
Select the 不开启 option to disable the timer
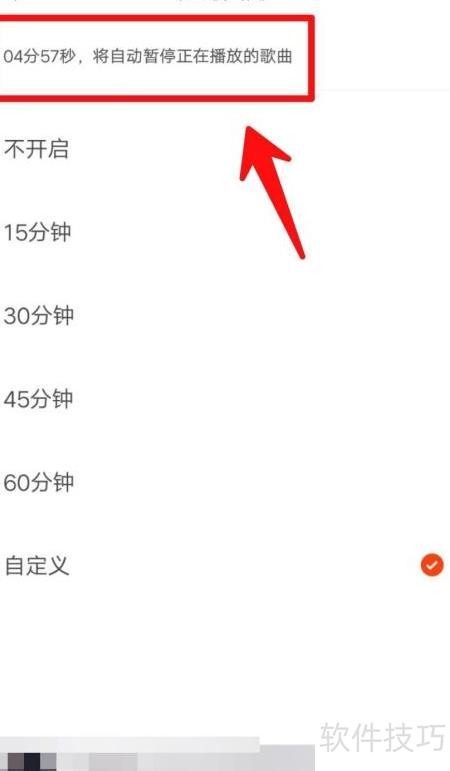[225, 148]
